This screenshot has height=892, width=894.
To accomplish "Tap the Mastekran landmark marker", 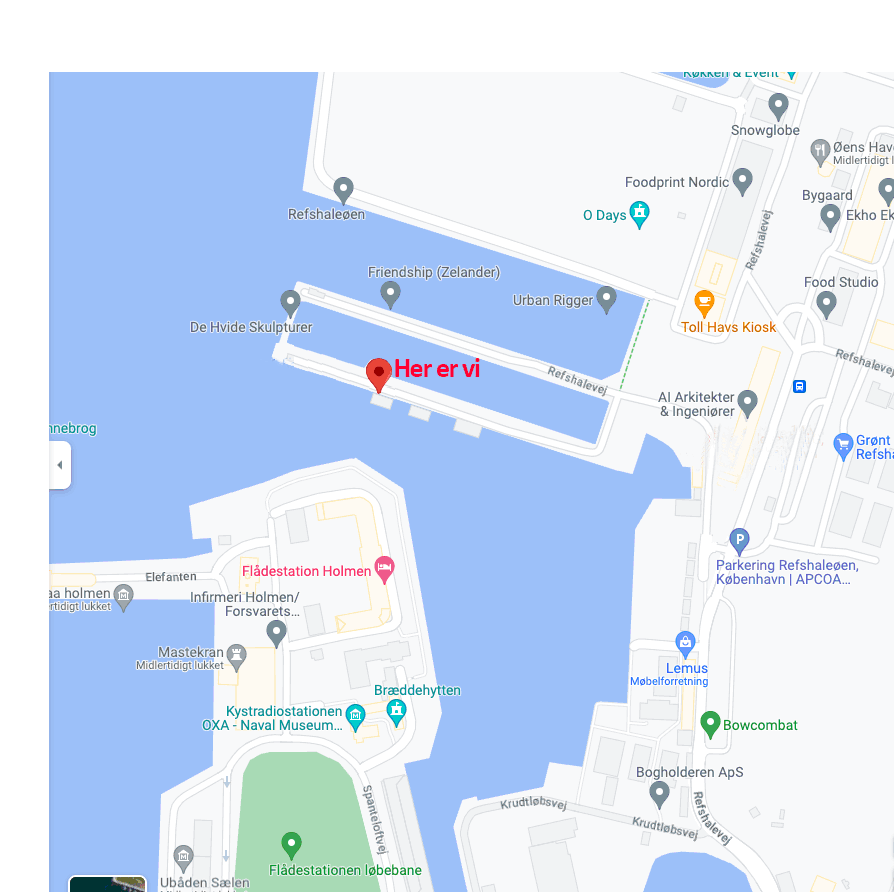I will (x=237, y=657).
